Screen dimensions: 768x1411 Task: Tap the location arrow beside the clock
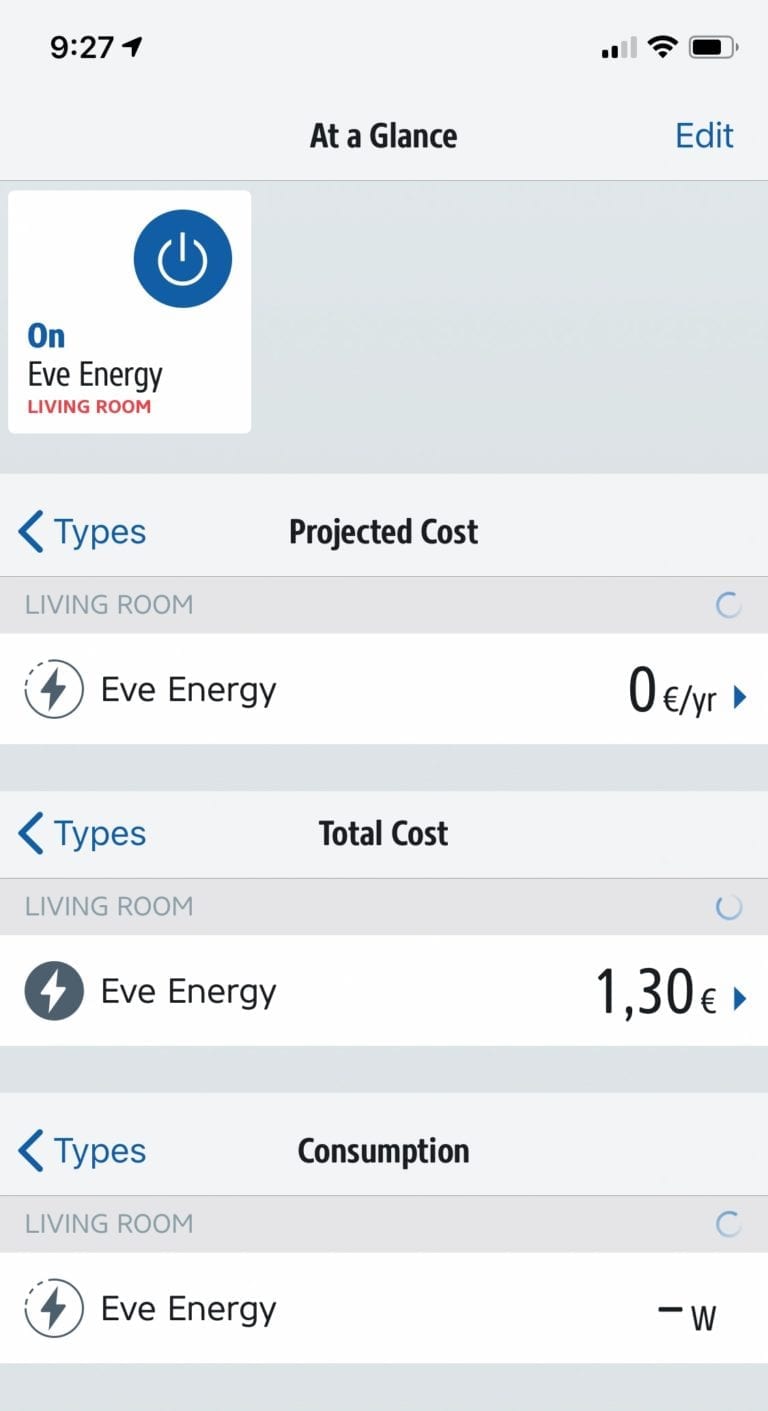tap(131, 45)
